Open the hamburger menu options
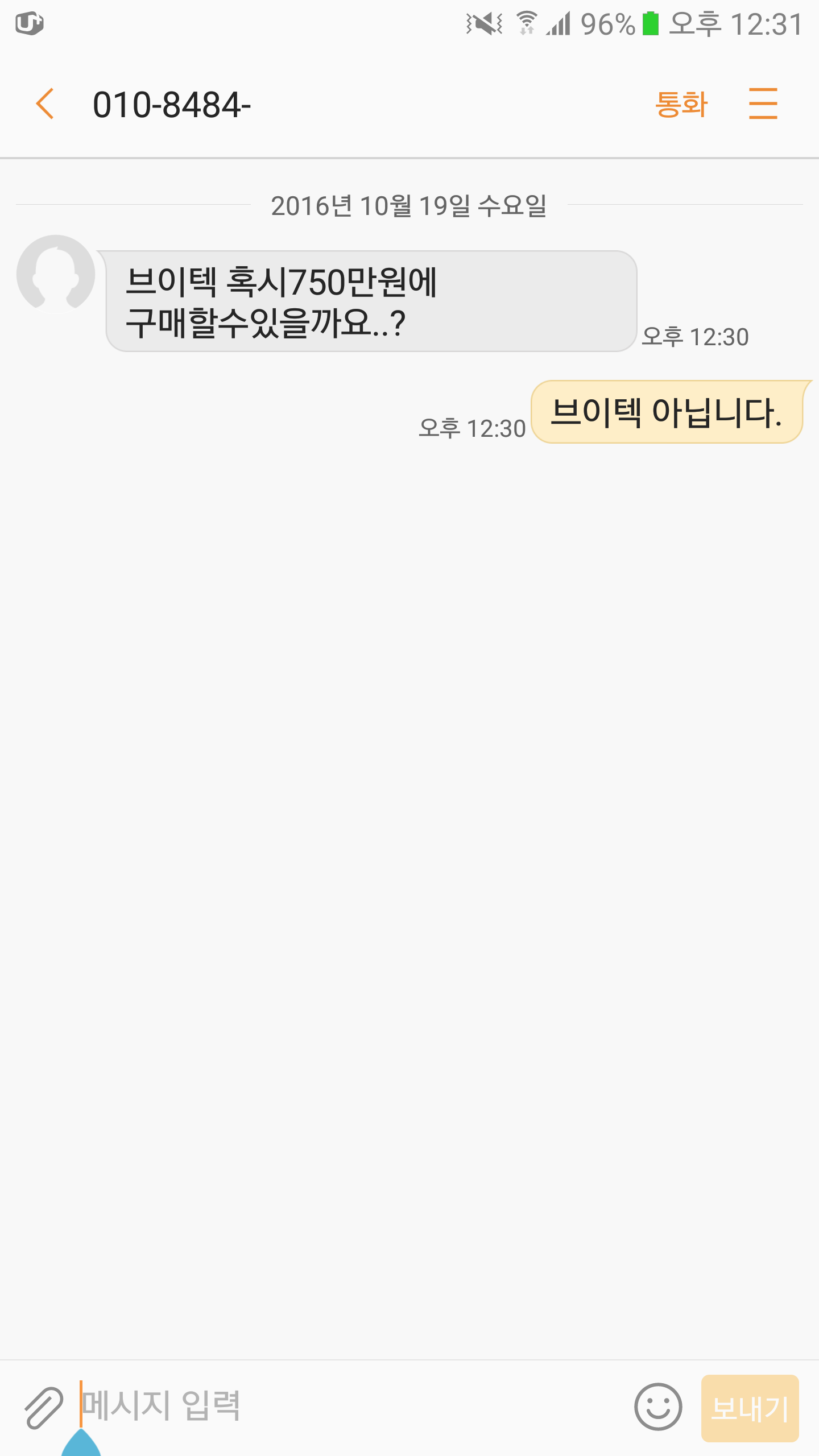 point(763,104)
